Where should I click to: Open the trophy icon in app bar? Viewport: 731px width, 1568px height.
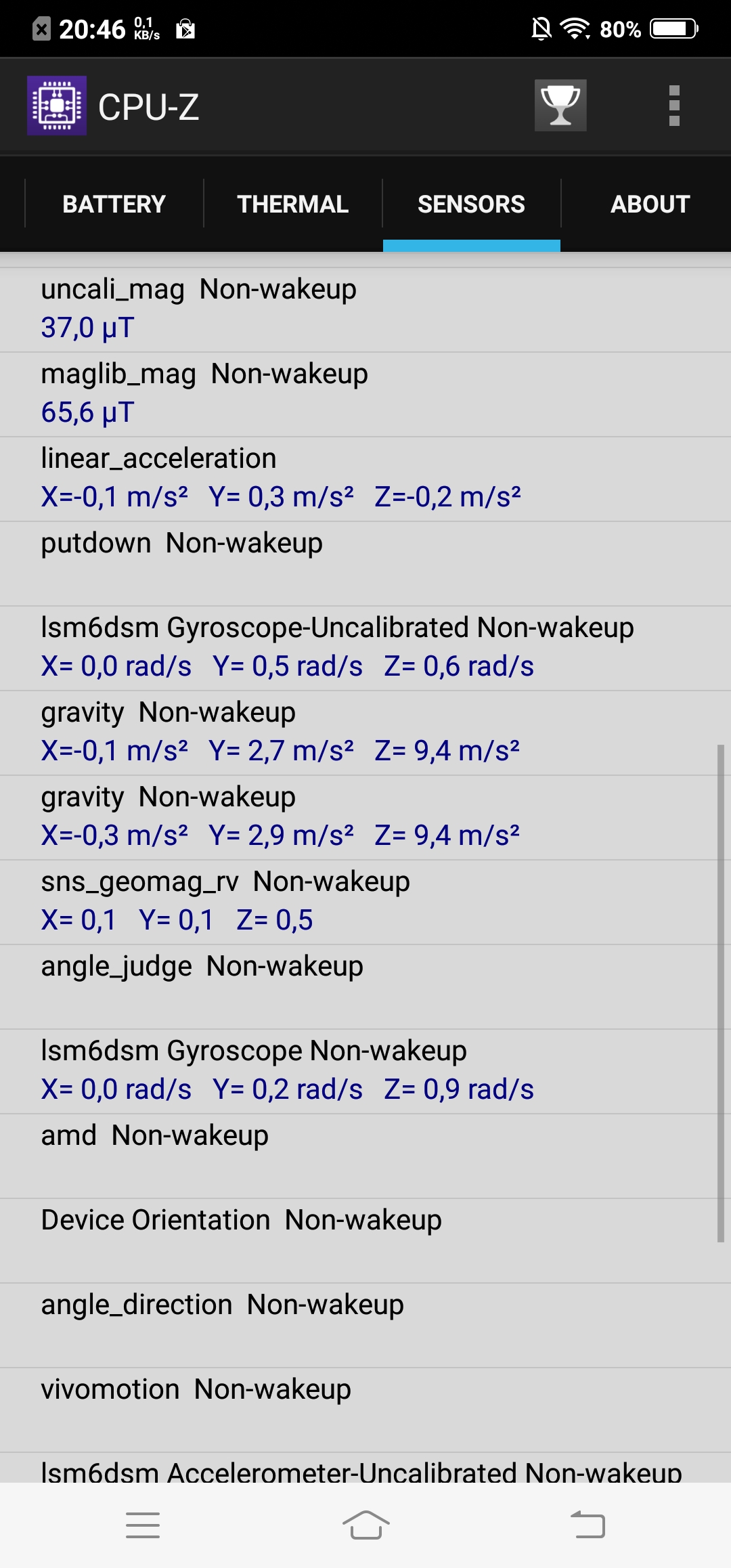coord(560,106)
